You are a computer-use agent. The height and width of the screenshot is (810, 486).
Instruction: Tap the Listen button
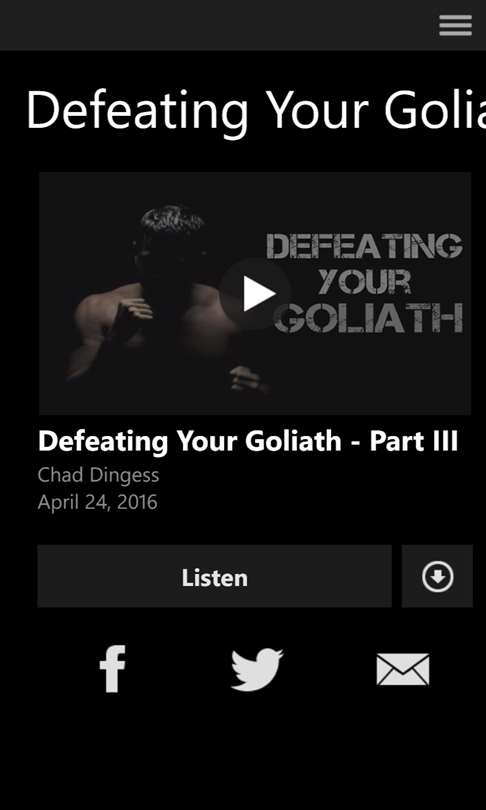pyautogui.click(x=214, y=576)
